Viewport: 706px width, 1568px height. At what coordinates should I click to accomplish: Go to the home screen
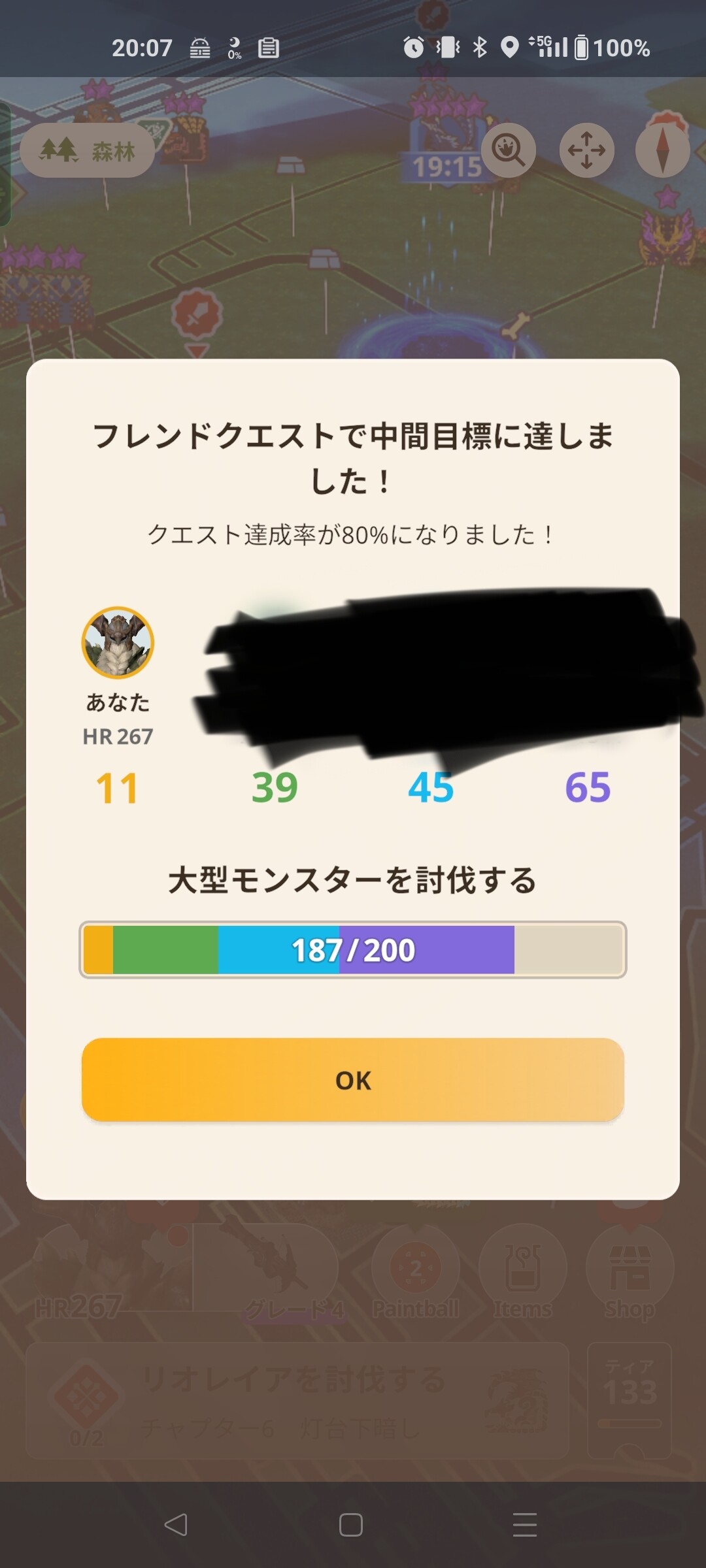tap(351, 1525)
